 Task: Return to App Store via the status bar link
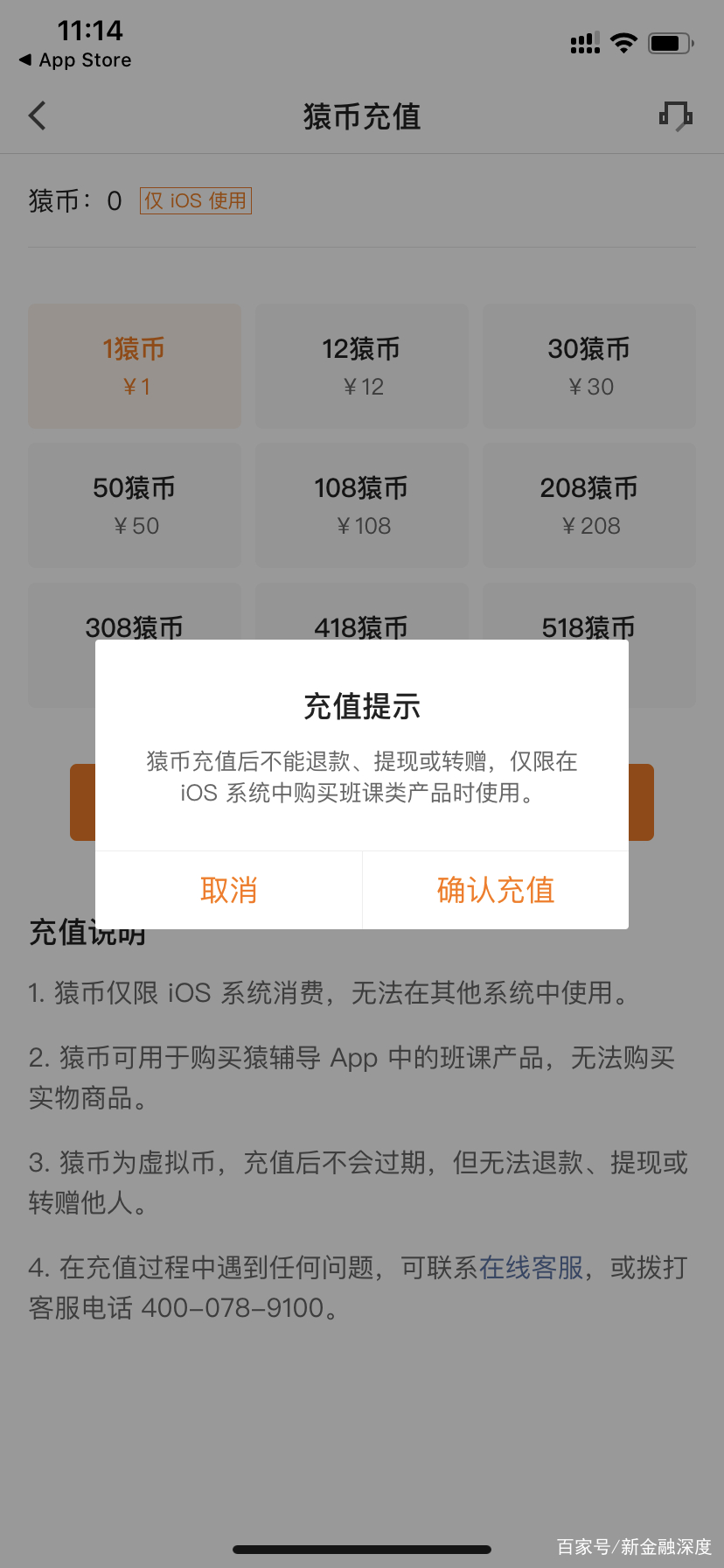pyautogui.click(x=74, y=59)
